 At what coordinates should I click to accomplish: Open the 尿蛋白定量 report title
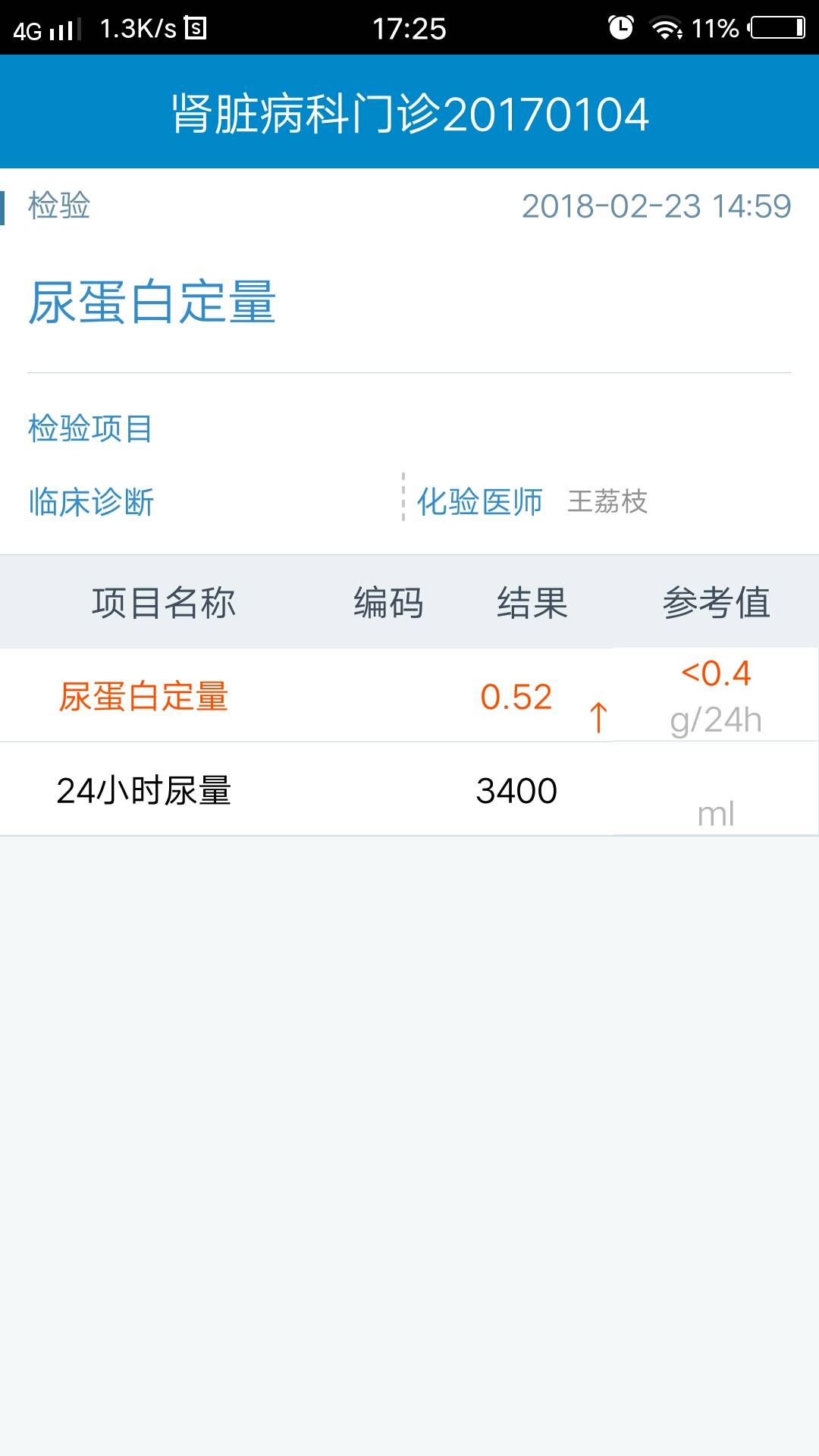(x=152, y=303)
